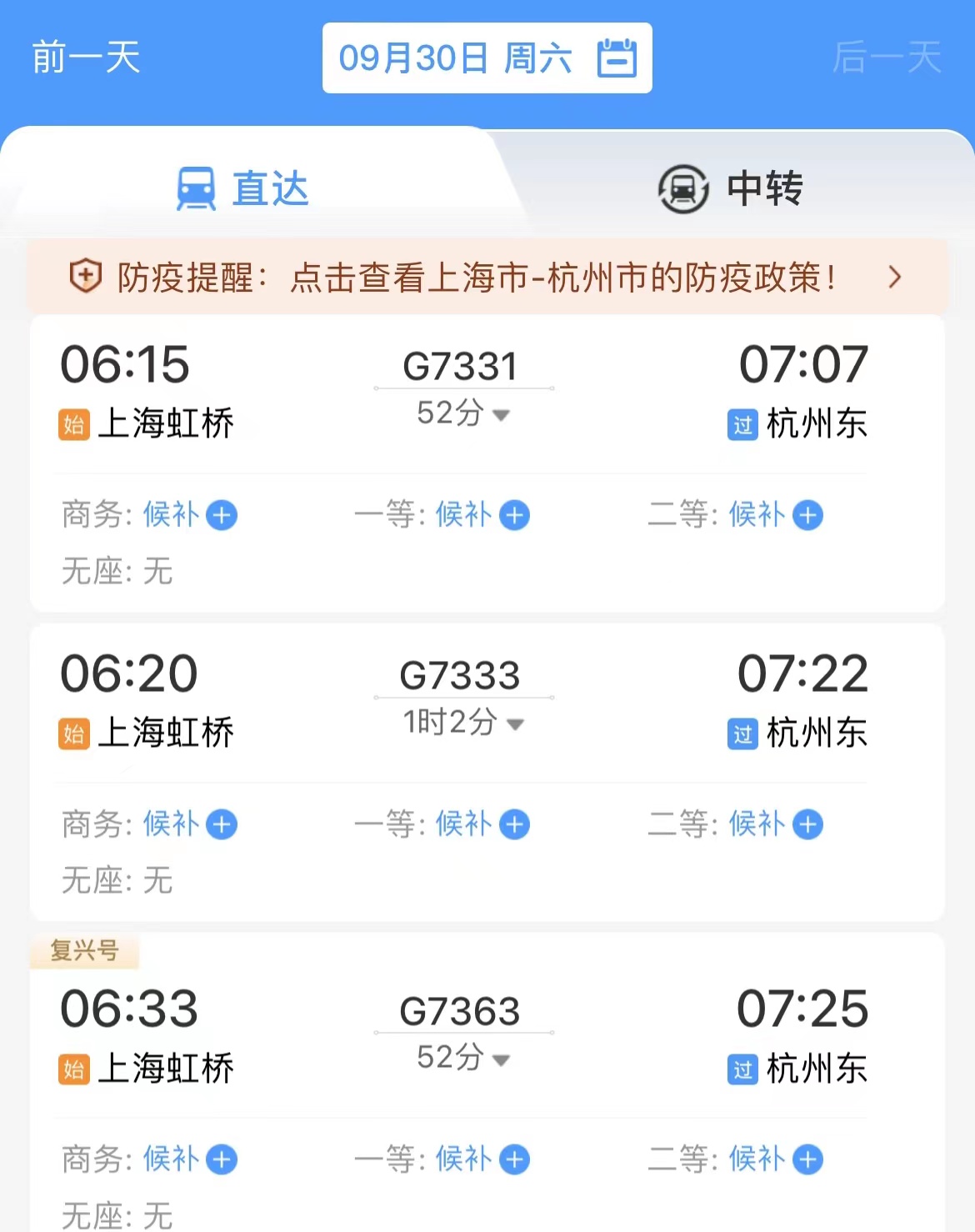The image size is (975, 1232).
Task: Go to the previous day (前一天)
Action: click(x=86, y=58)
